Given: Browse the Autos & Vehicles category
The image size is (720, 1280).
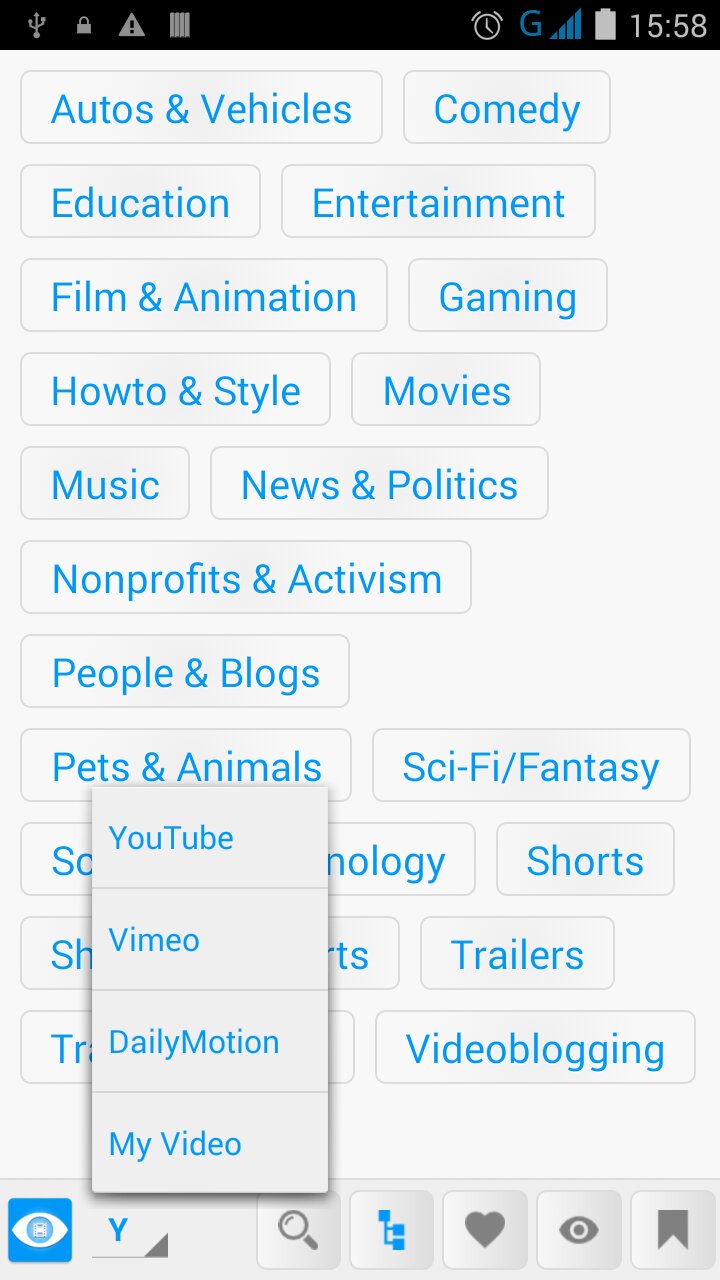Looking at the screenshot, I should coord(201,108).
